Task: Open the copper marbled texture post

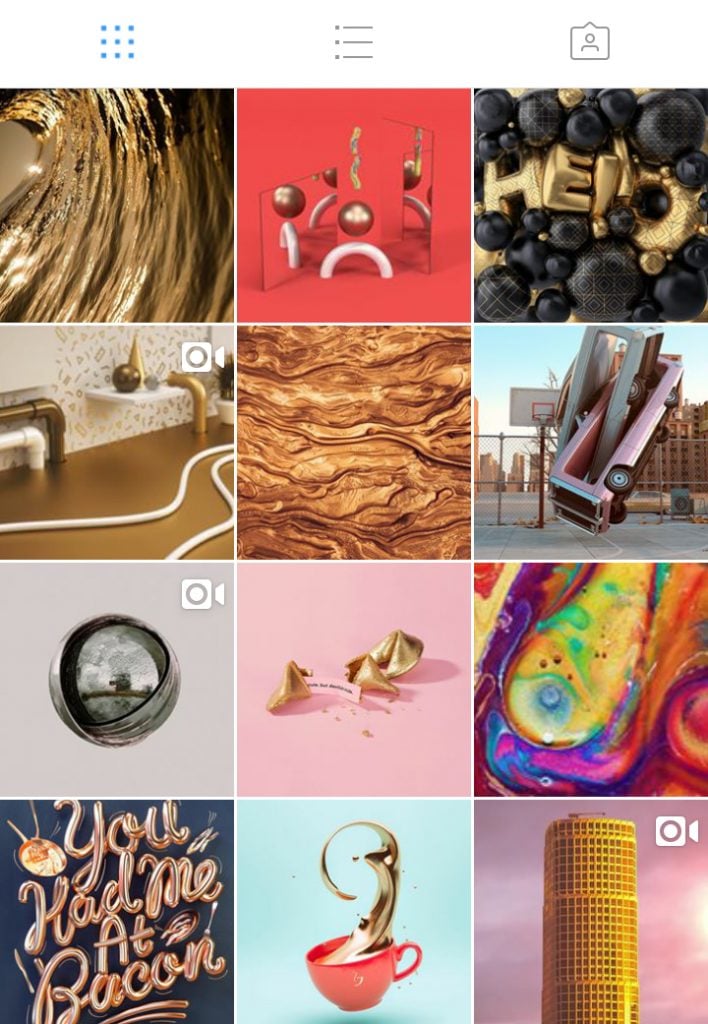Action: 353,442
